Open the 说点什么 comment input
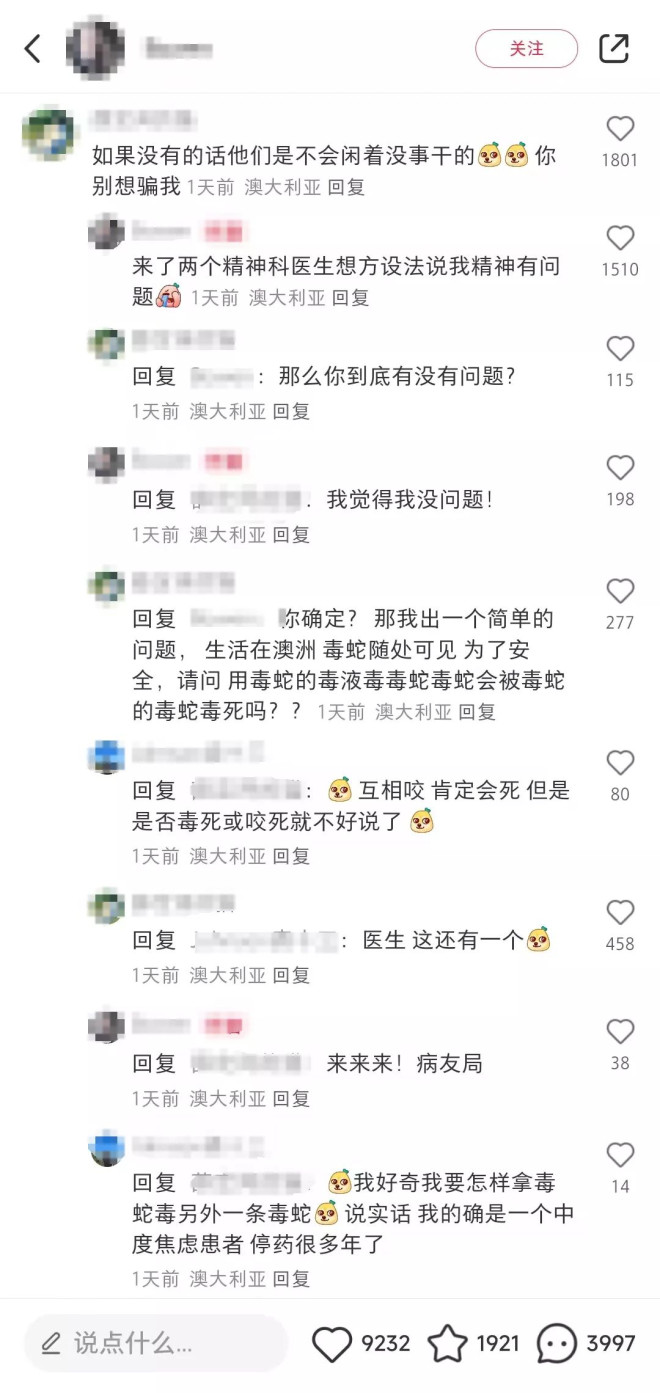The image size is (660, 1393). (155, 1343)
